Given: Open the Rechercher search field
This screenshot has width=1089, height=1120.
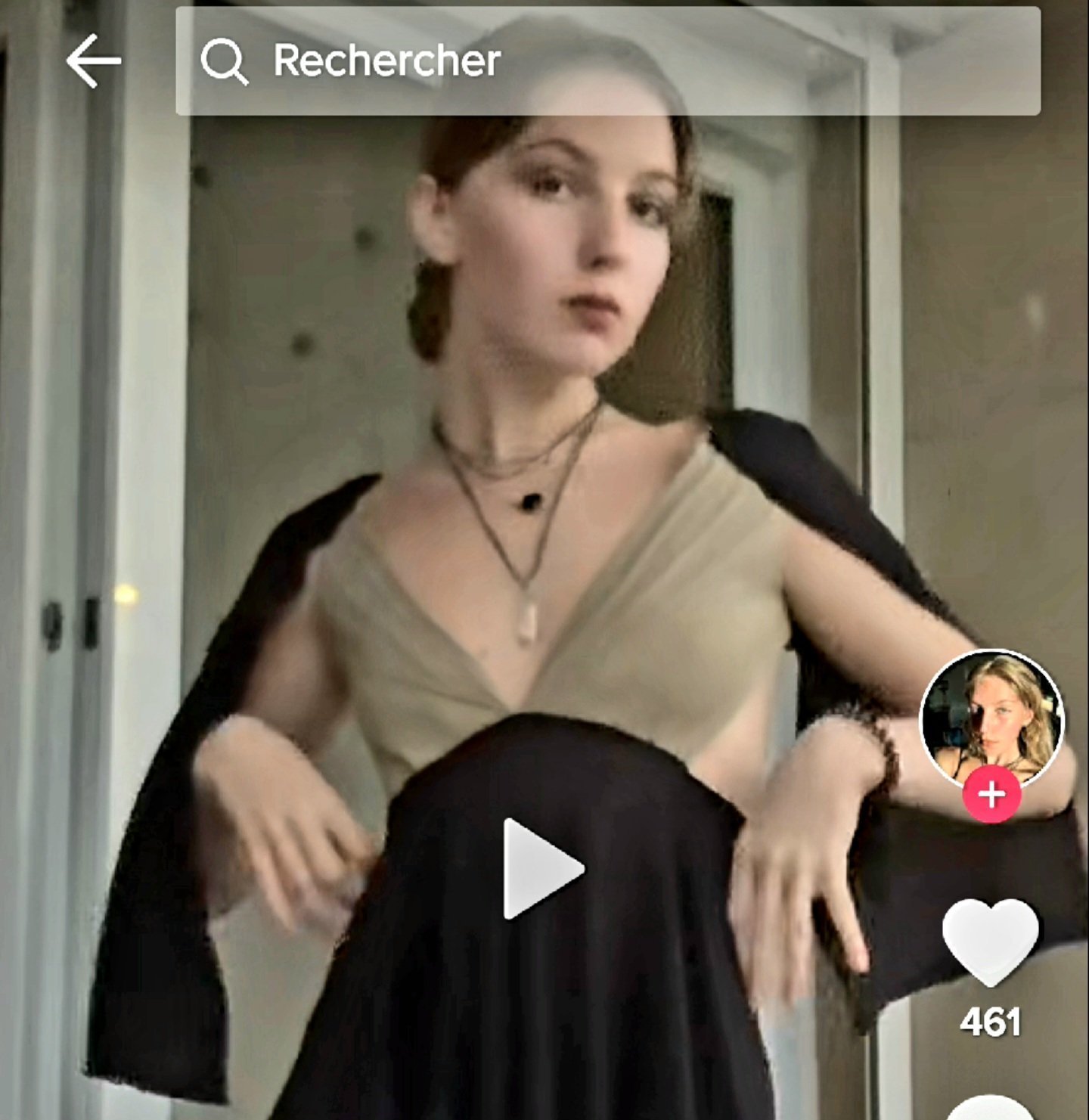Looking at the screenshot, I should (x=605, y=60).
